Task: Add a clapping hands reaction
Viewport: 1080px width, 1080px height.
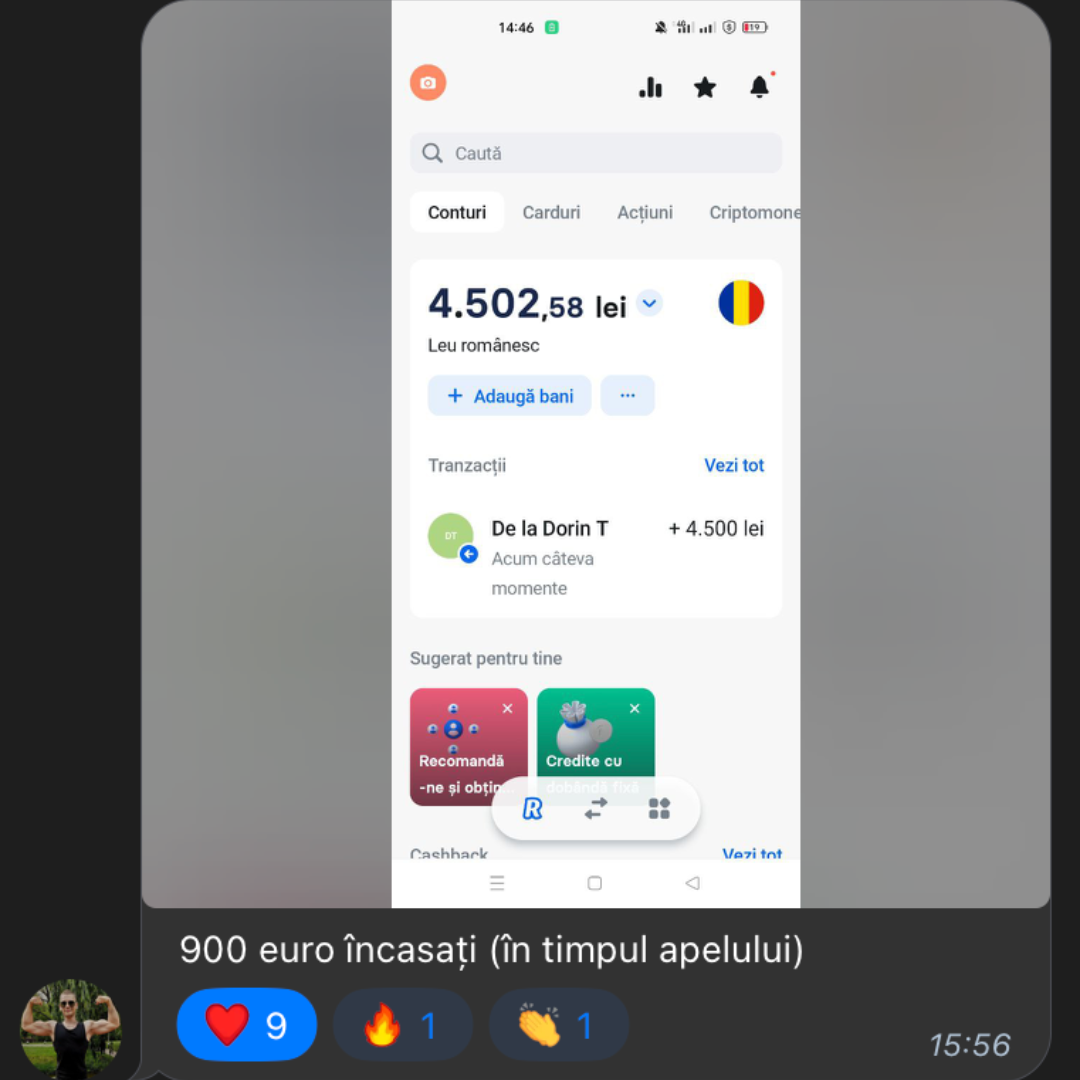Action: click(559, 1024)
